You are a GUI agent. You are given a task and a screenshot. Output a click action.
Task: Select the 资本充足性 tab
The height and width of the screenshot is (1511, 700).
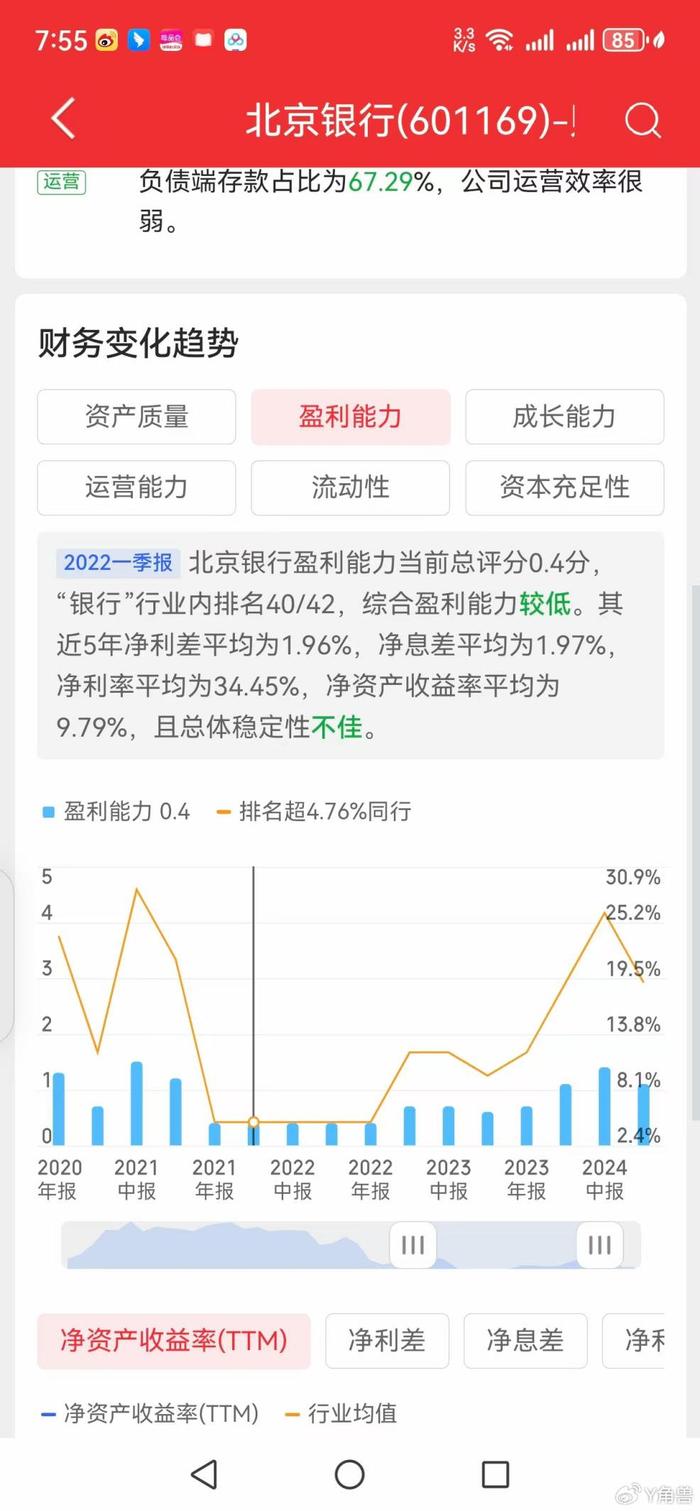click(x=564, y=488)
